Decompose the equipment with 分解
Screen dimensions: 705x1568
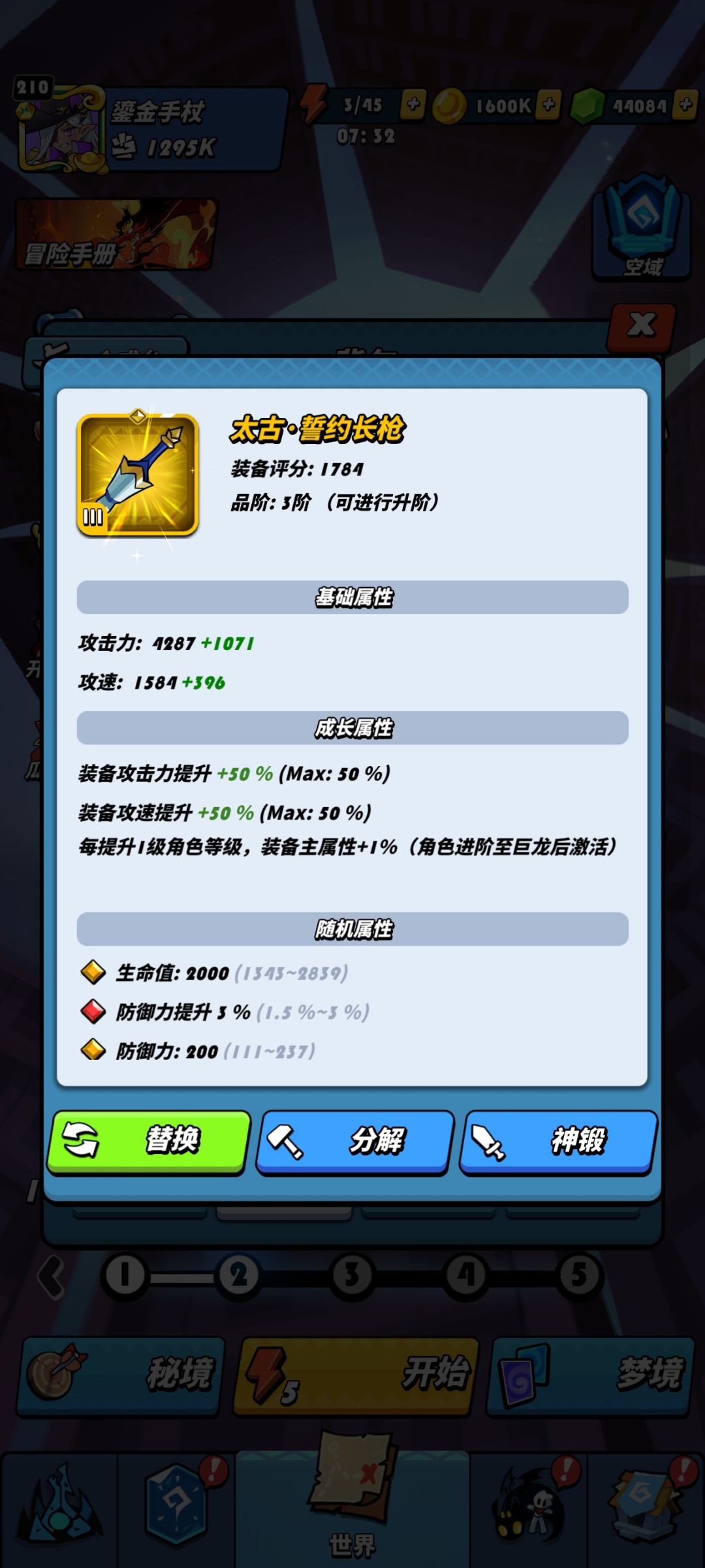[354, 1142]
